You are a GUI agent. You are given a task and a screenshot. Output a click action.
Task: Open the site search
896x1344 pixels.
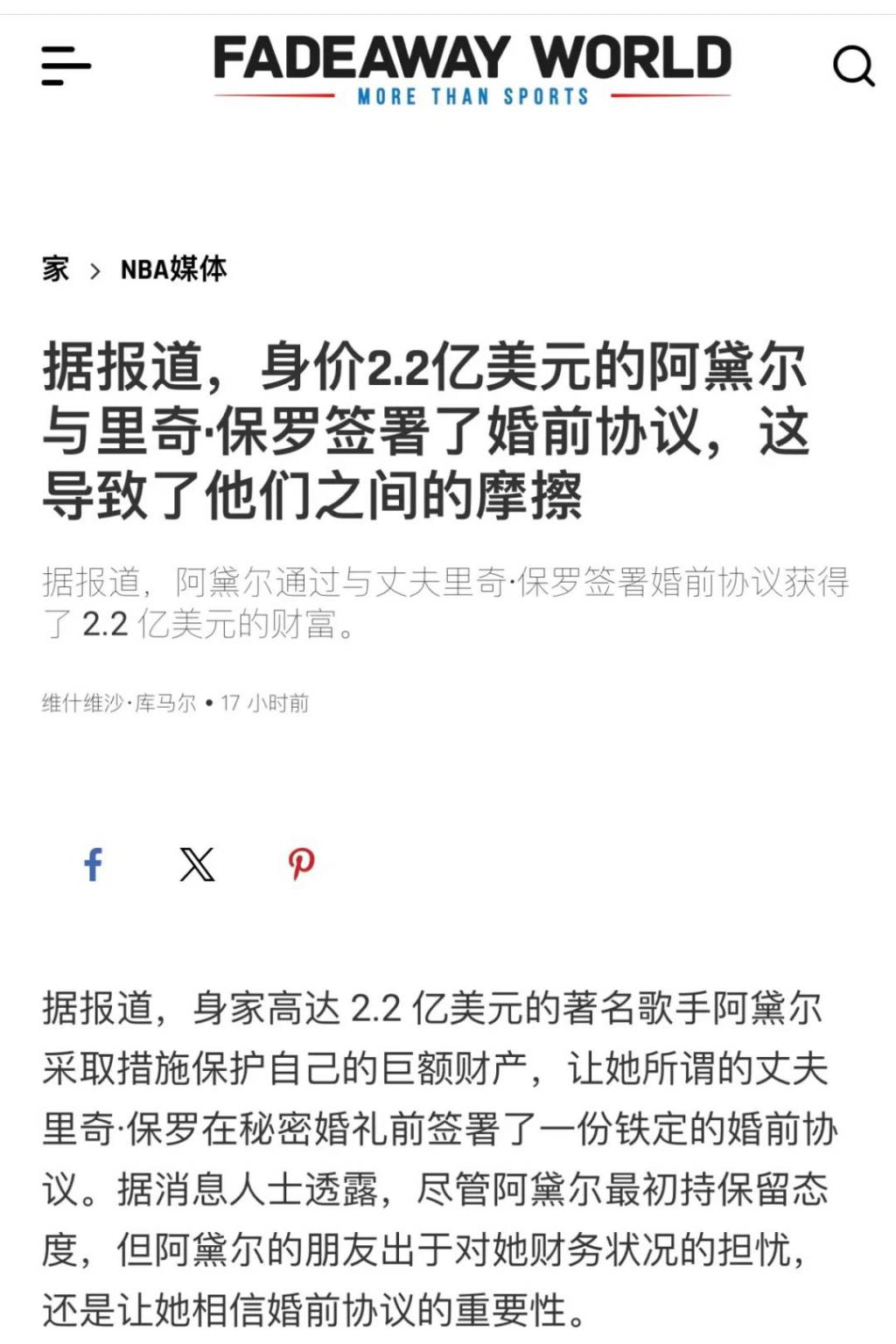pyautogui.click(x=853, y=66)
